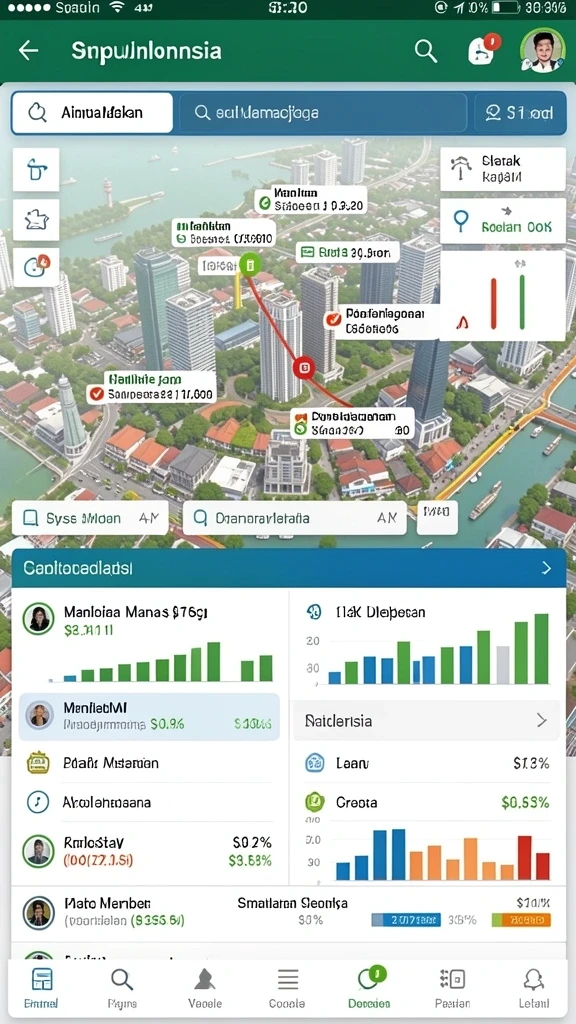The height and width of the screenshot is (1024, 576).
Task: Select the highlighted MenlietMI row
Action: [149, 716]
